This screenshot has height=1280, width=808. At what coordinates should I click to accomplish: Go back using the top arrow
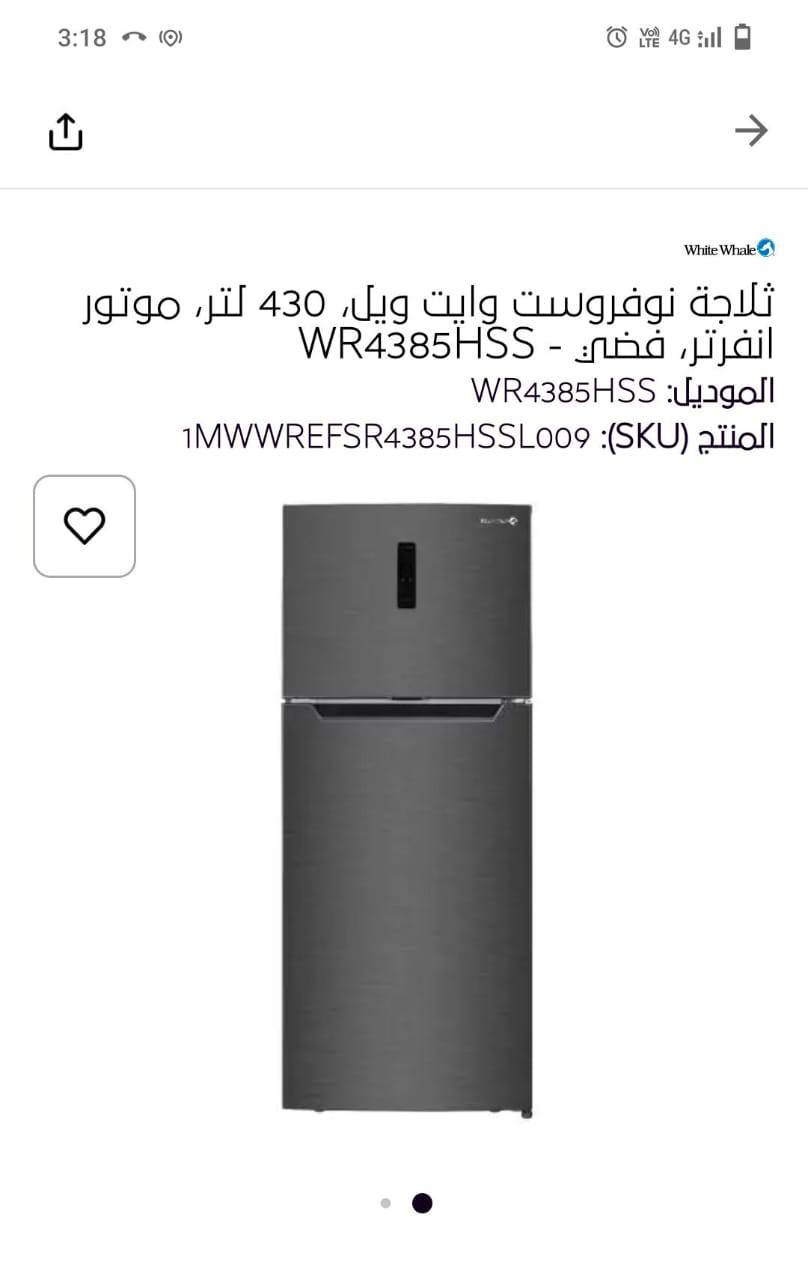tap(750, 130)
